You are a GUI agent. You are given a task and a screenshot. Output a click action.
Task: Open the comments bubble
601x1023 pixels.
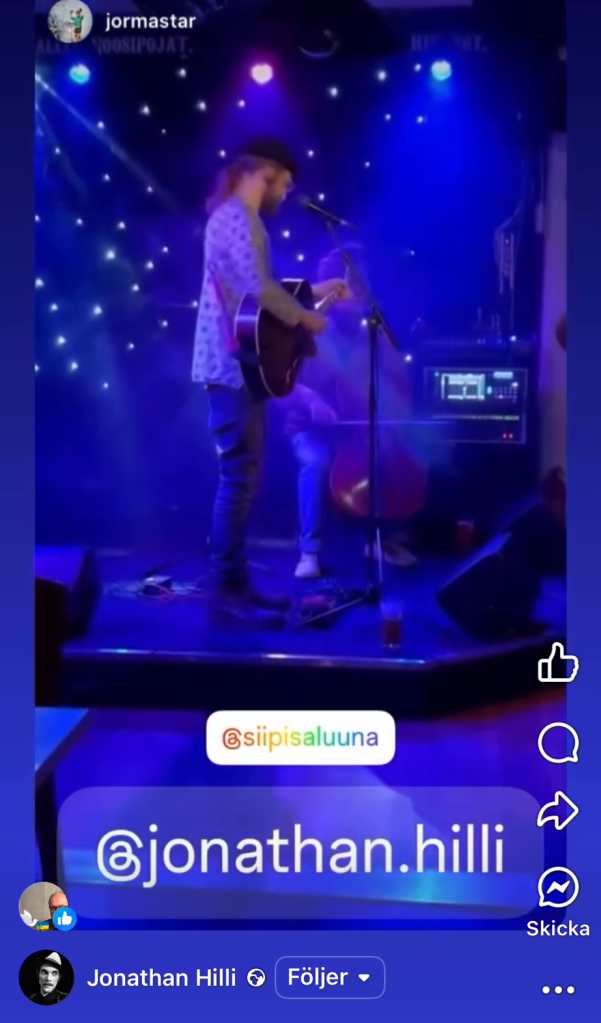(557, 743)
